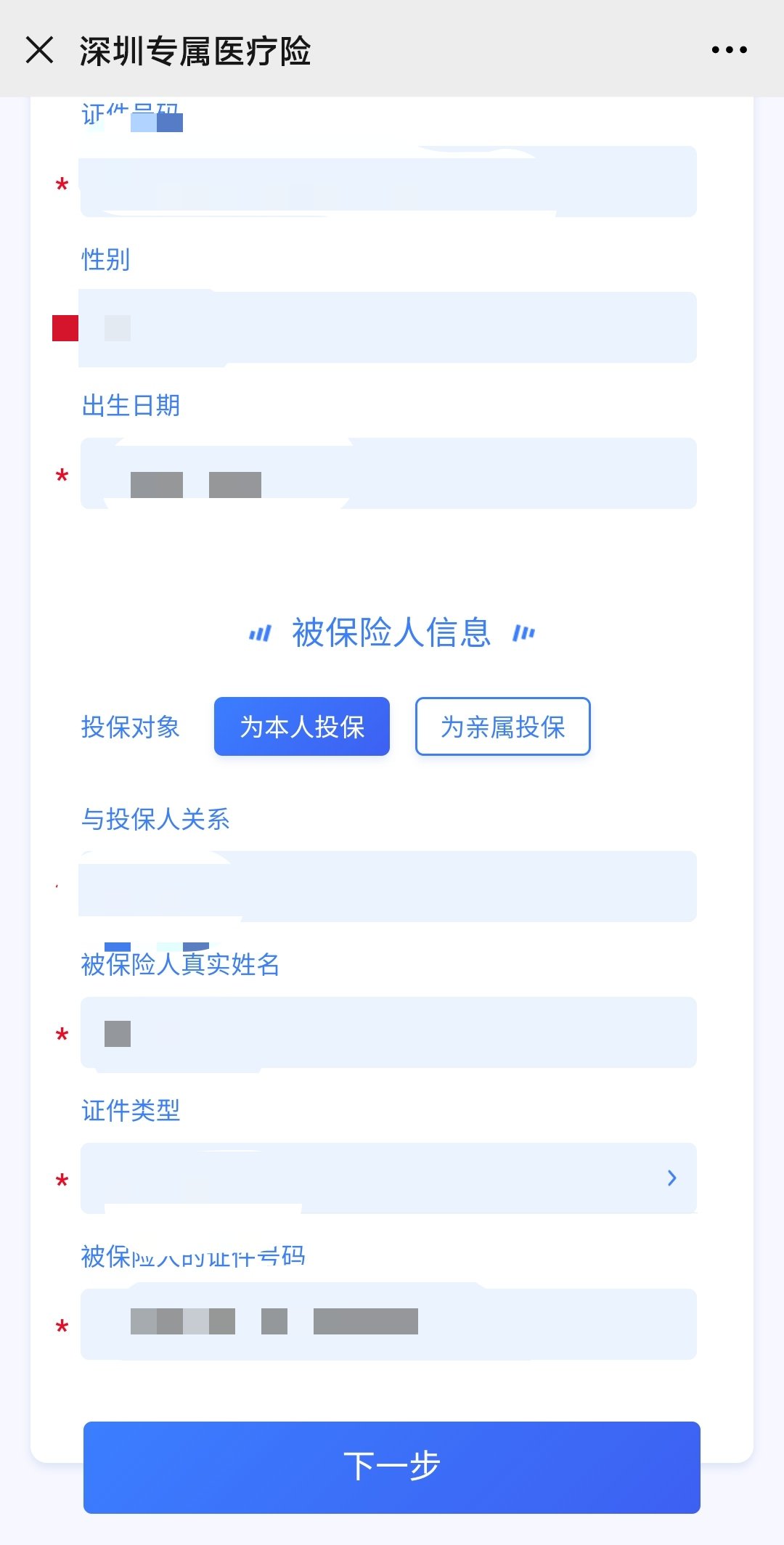
Task: Click the 被保险人的证件号码 input
Action: tap(388, 1323)
